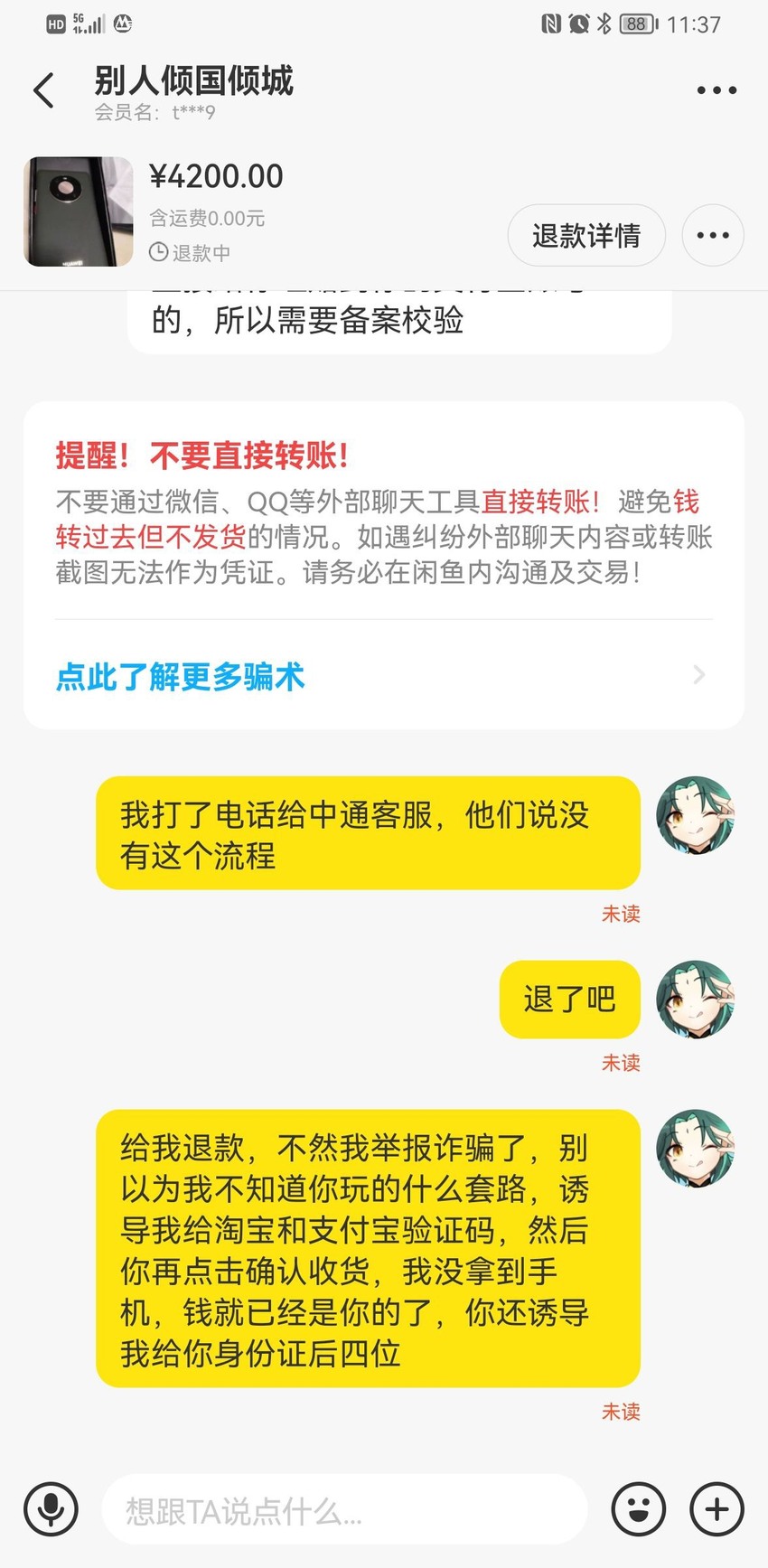Open the emoji picker
This screenshot has height=1568, width=768.
click(639, 1508)
